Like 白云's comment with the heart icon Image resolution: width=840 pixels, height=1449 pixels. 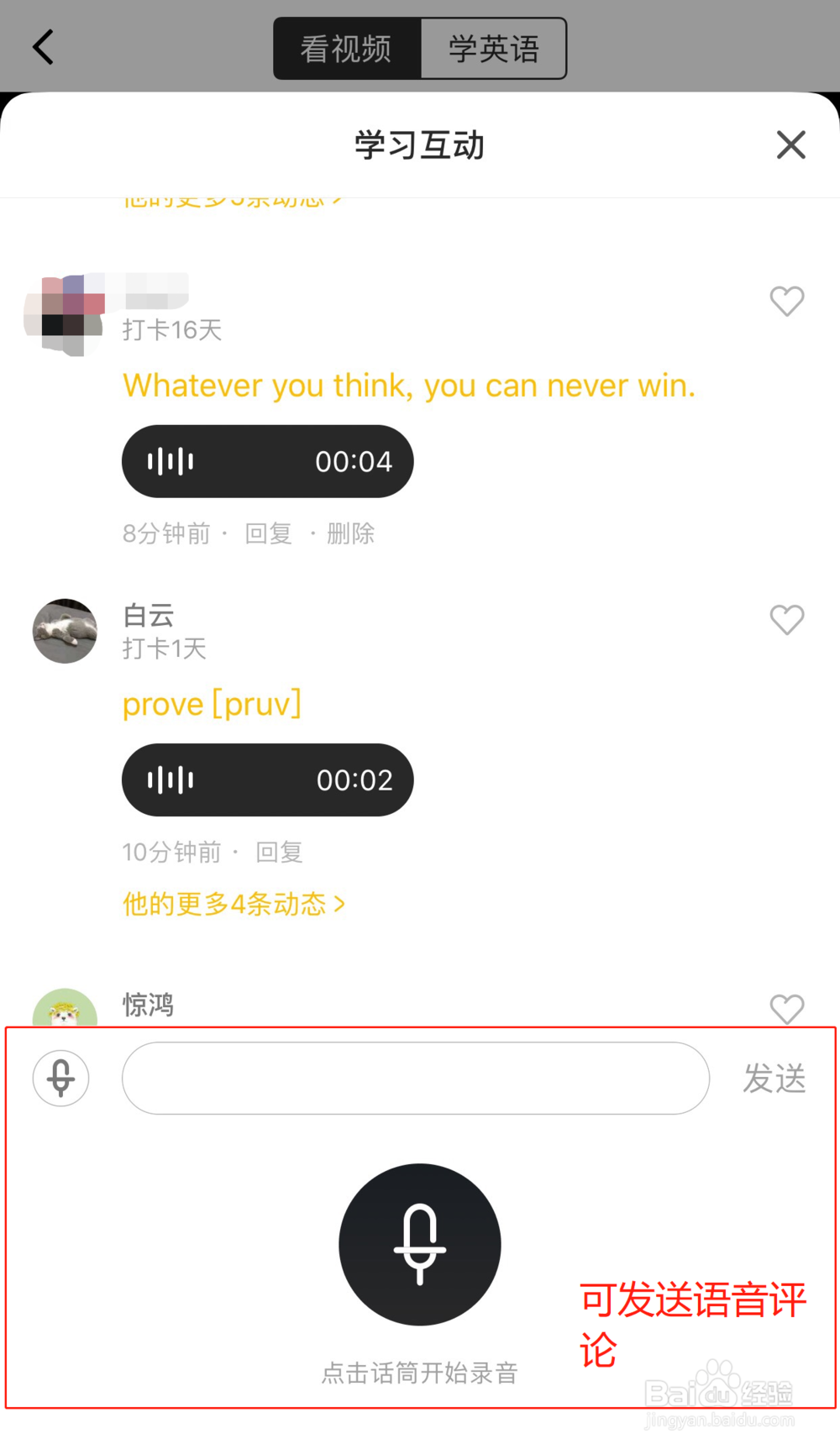(787, 620)
